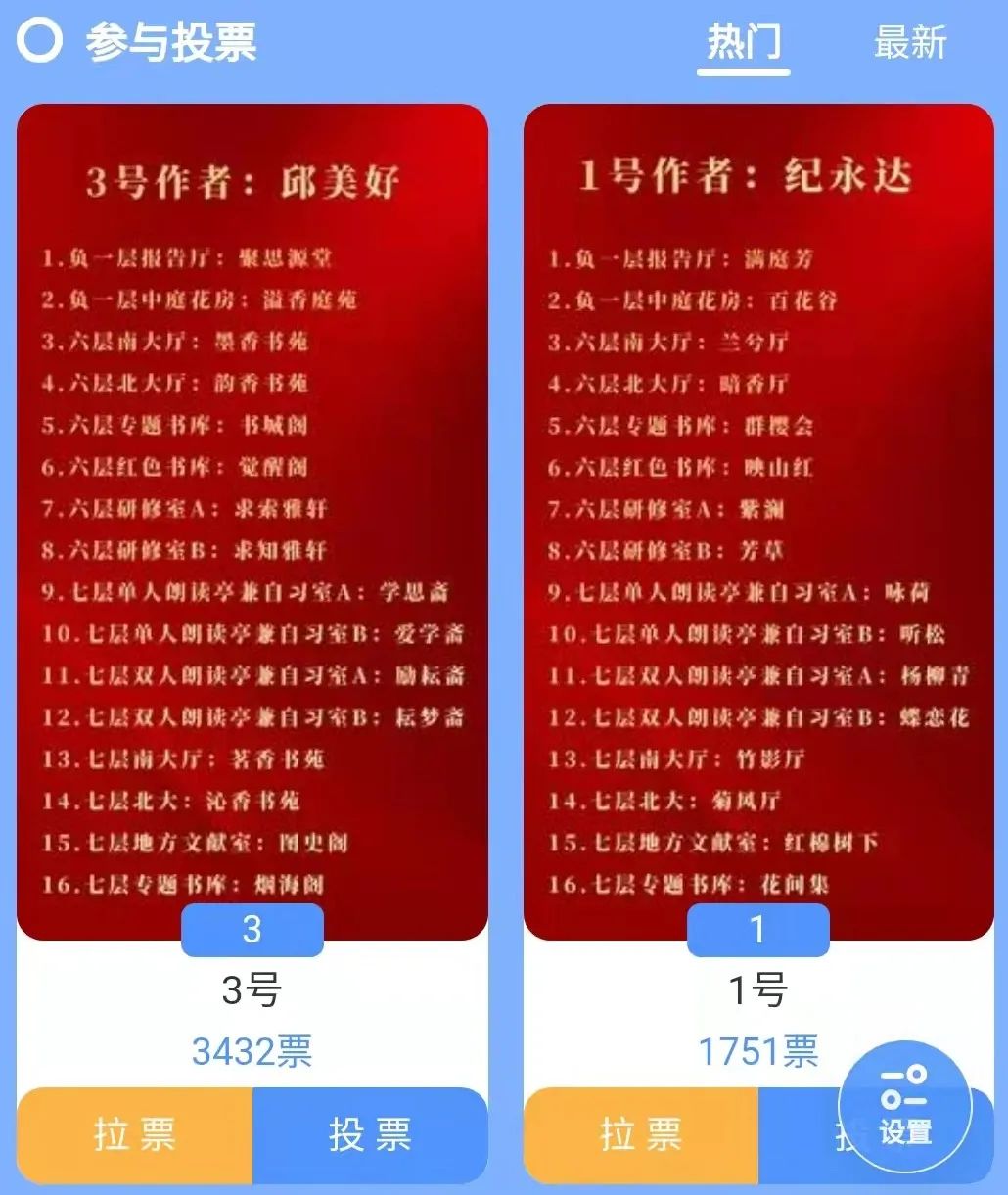Open the 1号 entry card by 纪永达

[x=757, y=519]
